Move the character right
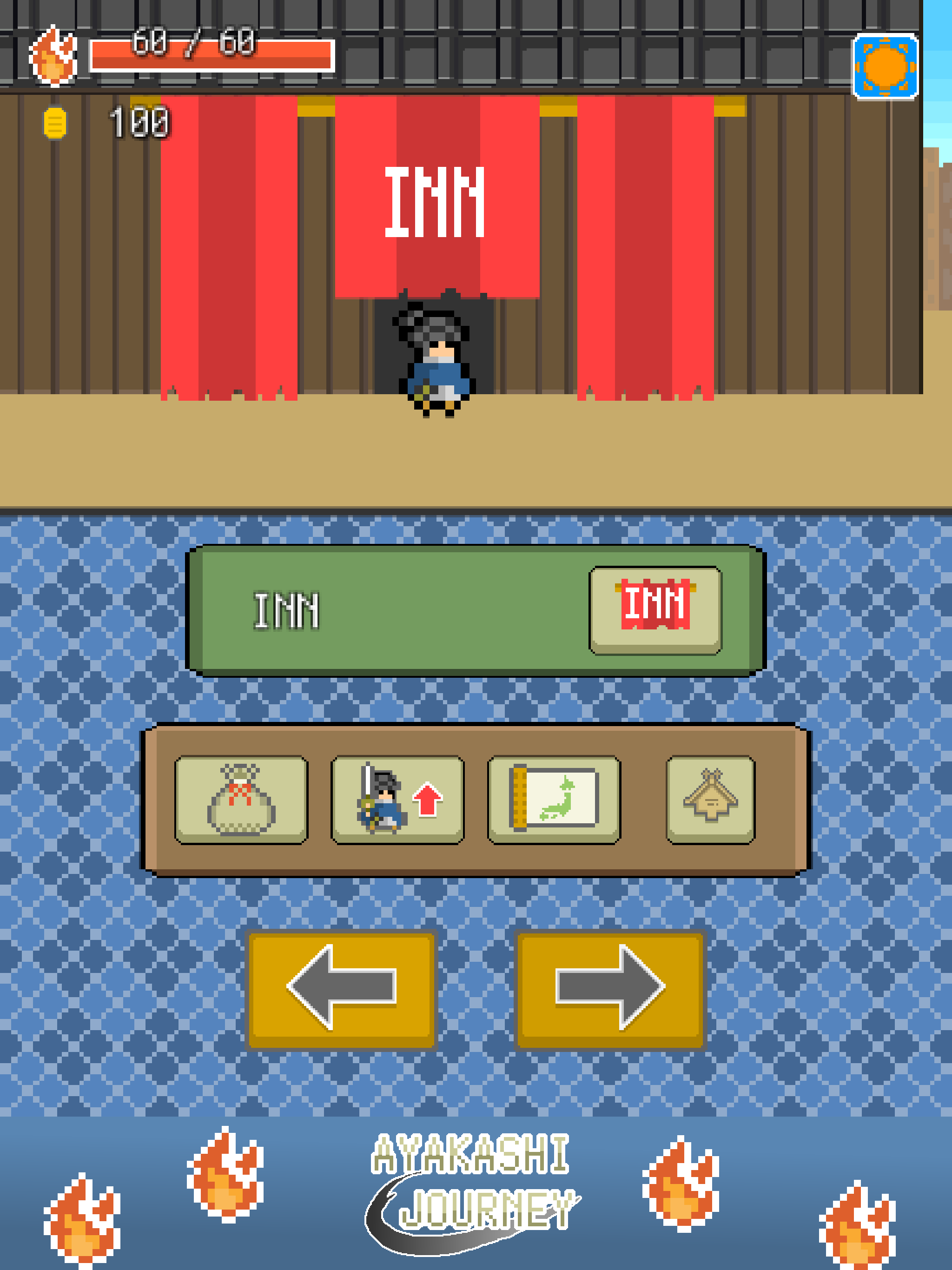The image size is (952, 1270). [x=610, y=989]
